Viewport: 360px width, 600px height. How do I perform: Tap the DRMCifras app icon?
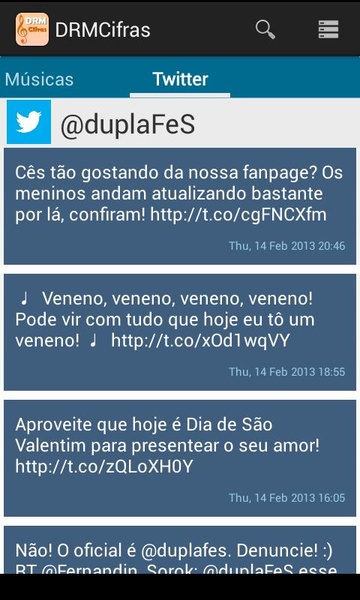point(32,29)
